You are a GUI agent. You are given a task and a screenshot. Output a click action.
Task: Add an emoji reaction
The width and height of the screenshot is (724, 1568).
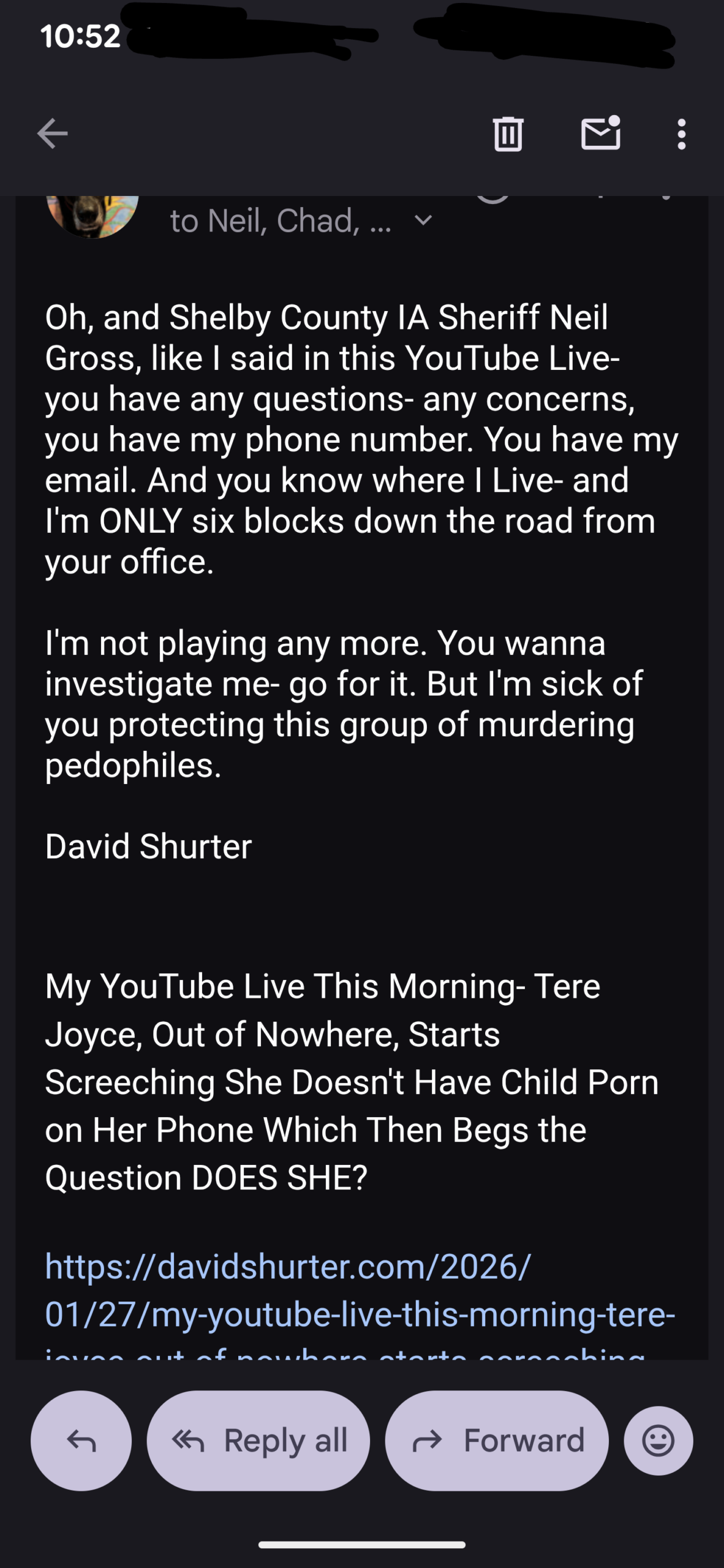pos(658,1441)
